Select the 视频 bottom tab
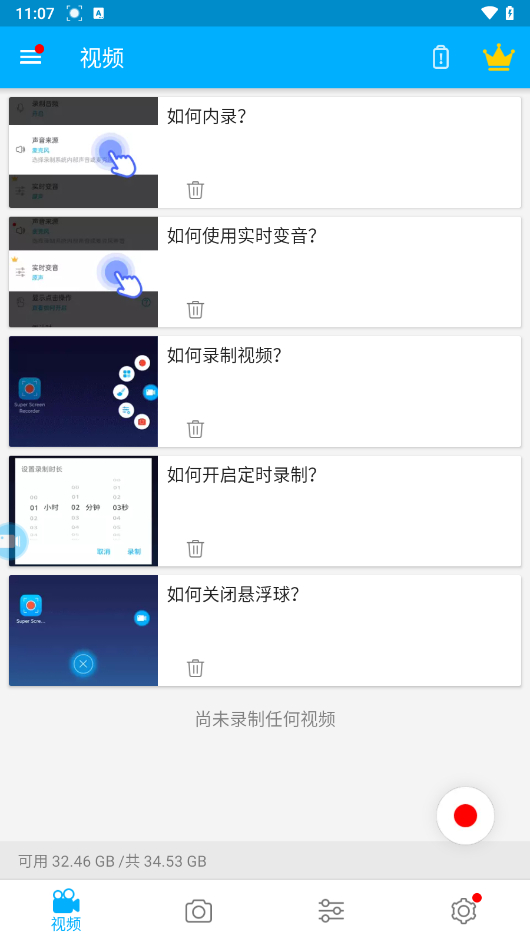 (x=66, y=910)
